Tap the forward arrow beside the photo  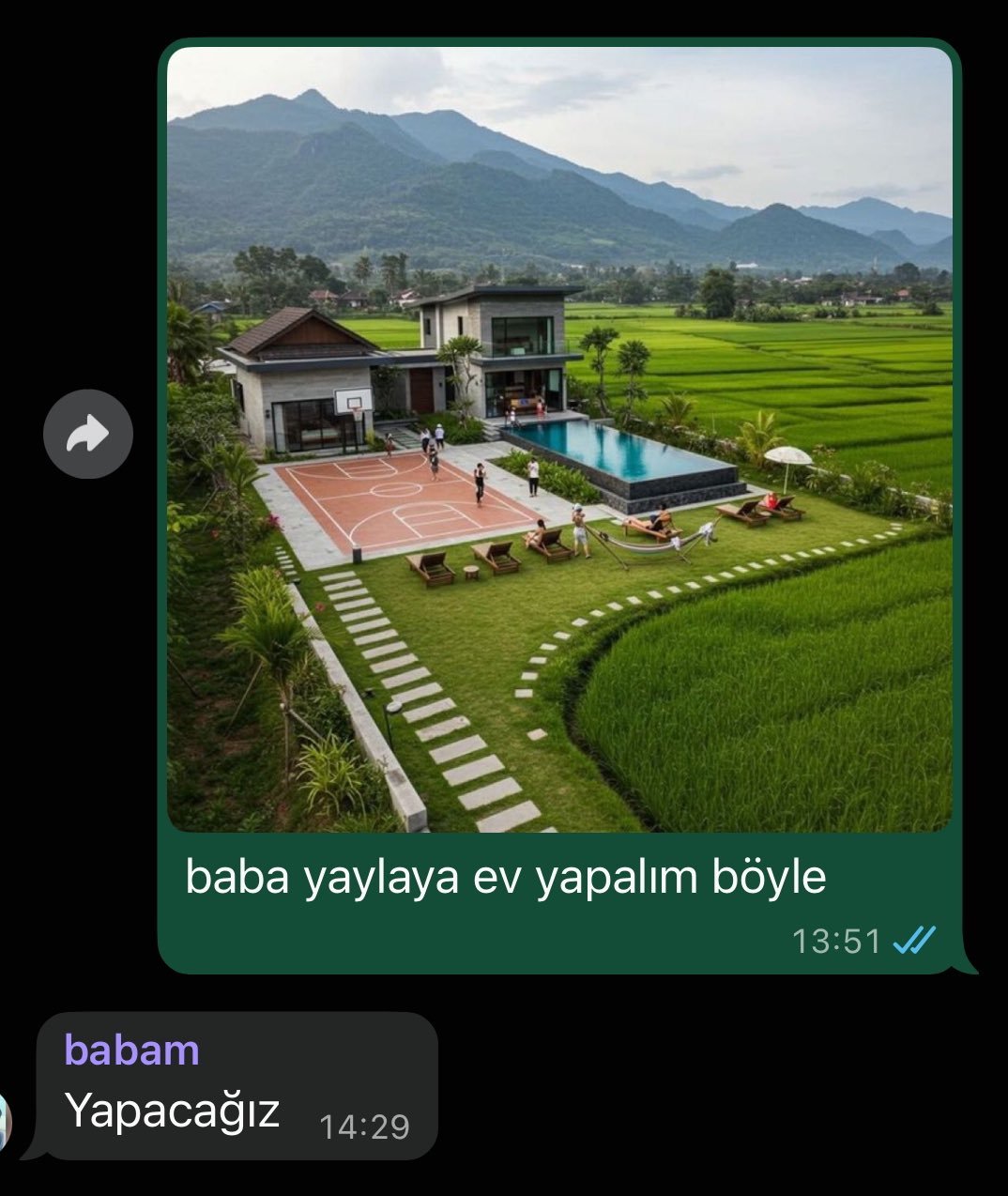point(88,434)
